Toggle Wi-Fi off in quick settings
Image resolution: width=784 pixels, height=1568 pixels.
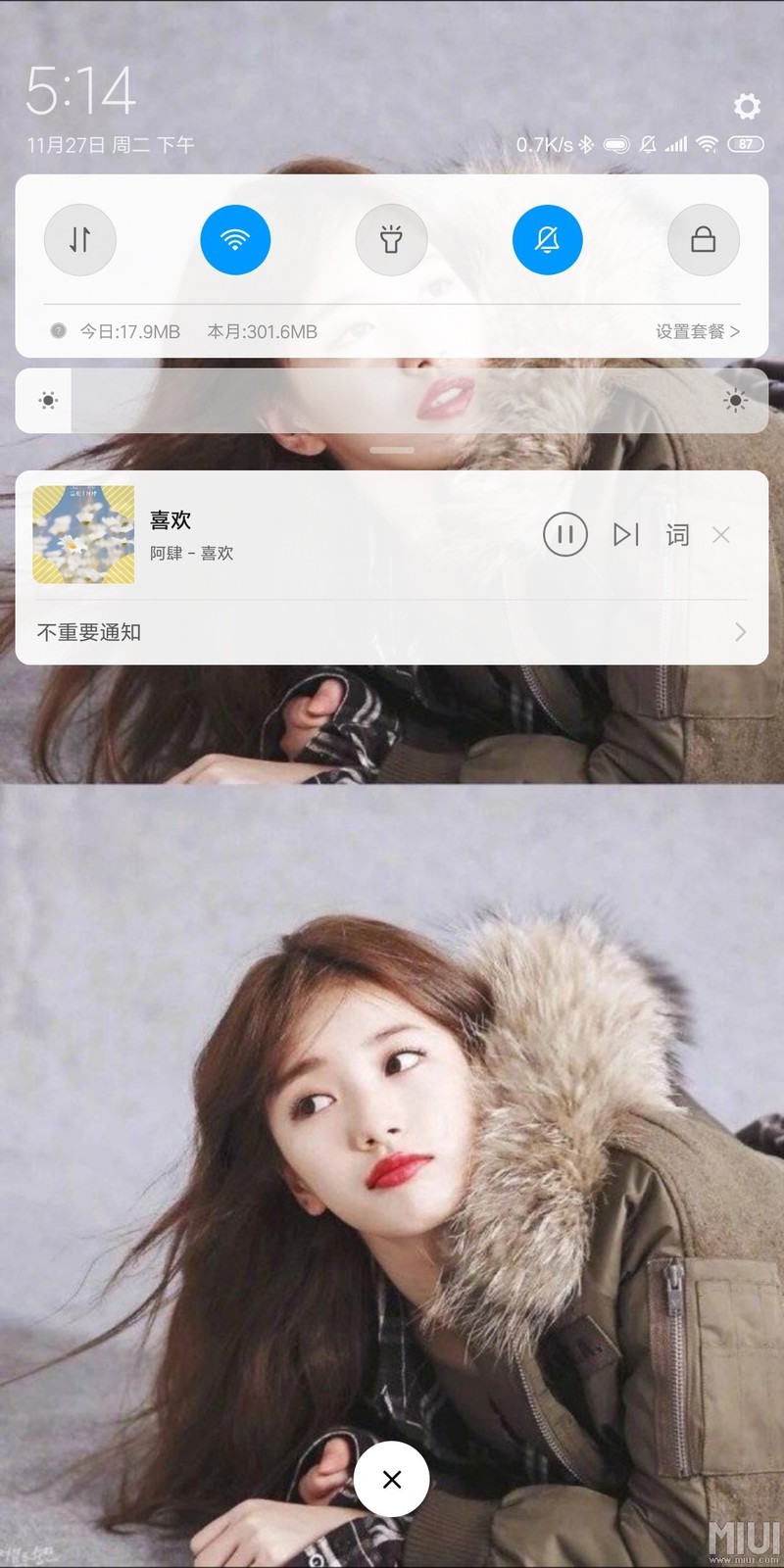(235, 239)
